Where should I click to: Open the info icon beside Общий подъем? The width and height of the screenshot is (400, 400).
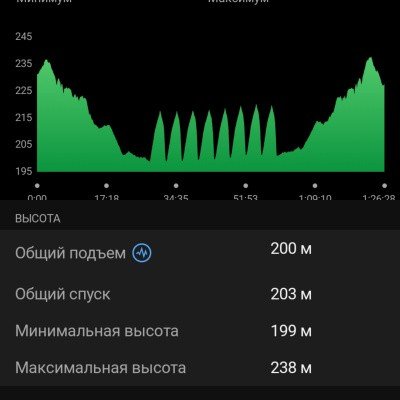pos(142,253)
